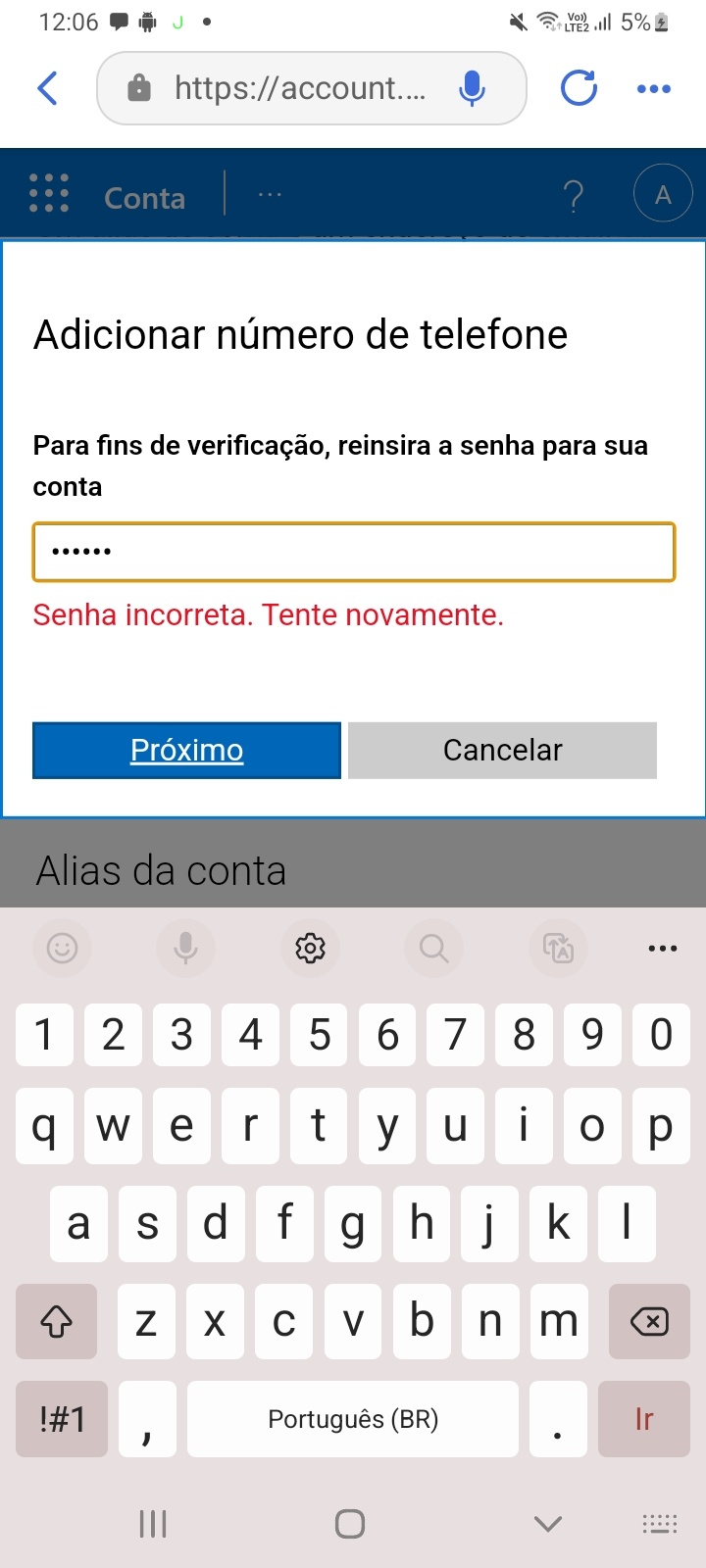This screenshot has height=1568, width=706.
Task: Open keyboard emoji panel
Action: tap(62, 949)
